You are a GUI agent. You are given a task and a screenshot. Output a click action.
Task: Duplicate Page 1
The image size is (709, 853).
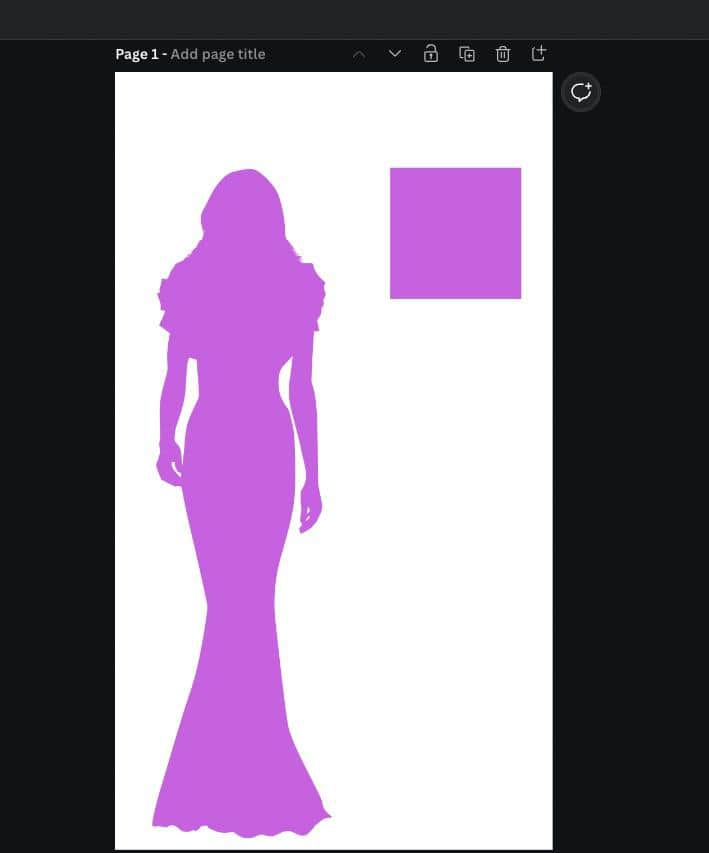coord(467,54)
